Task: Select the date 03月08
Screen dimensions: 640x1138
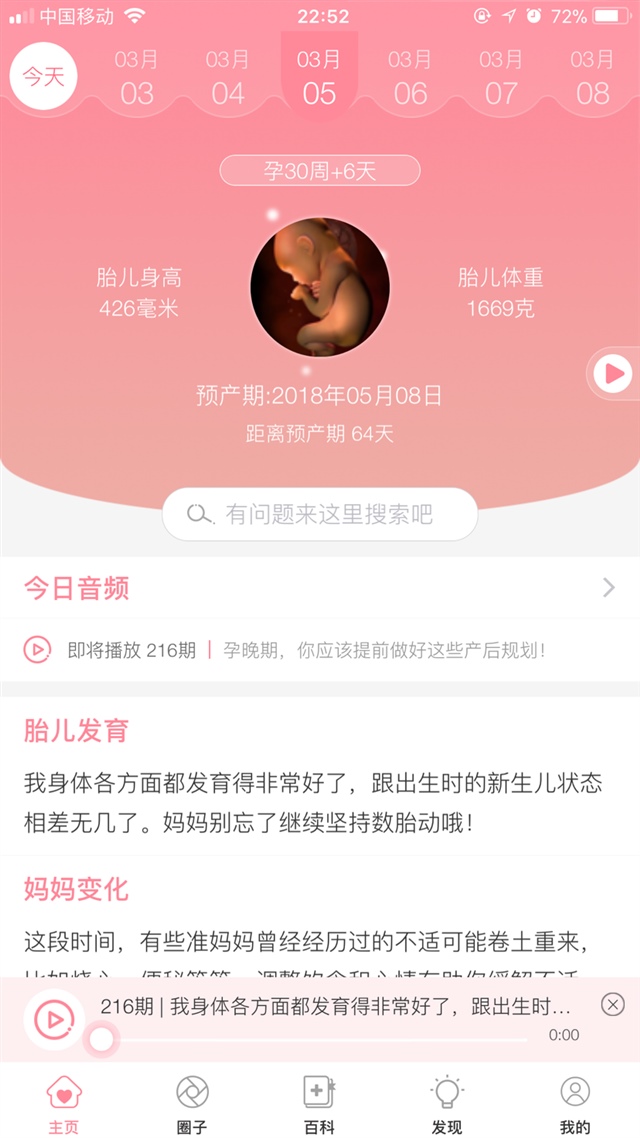Action: [592, 78]
